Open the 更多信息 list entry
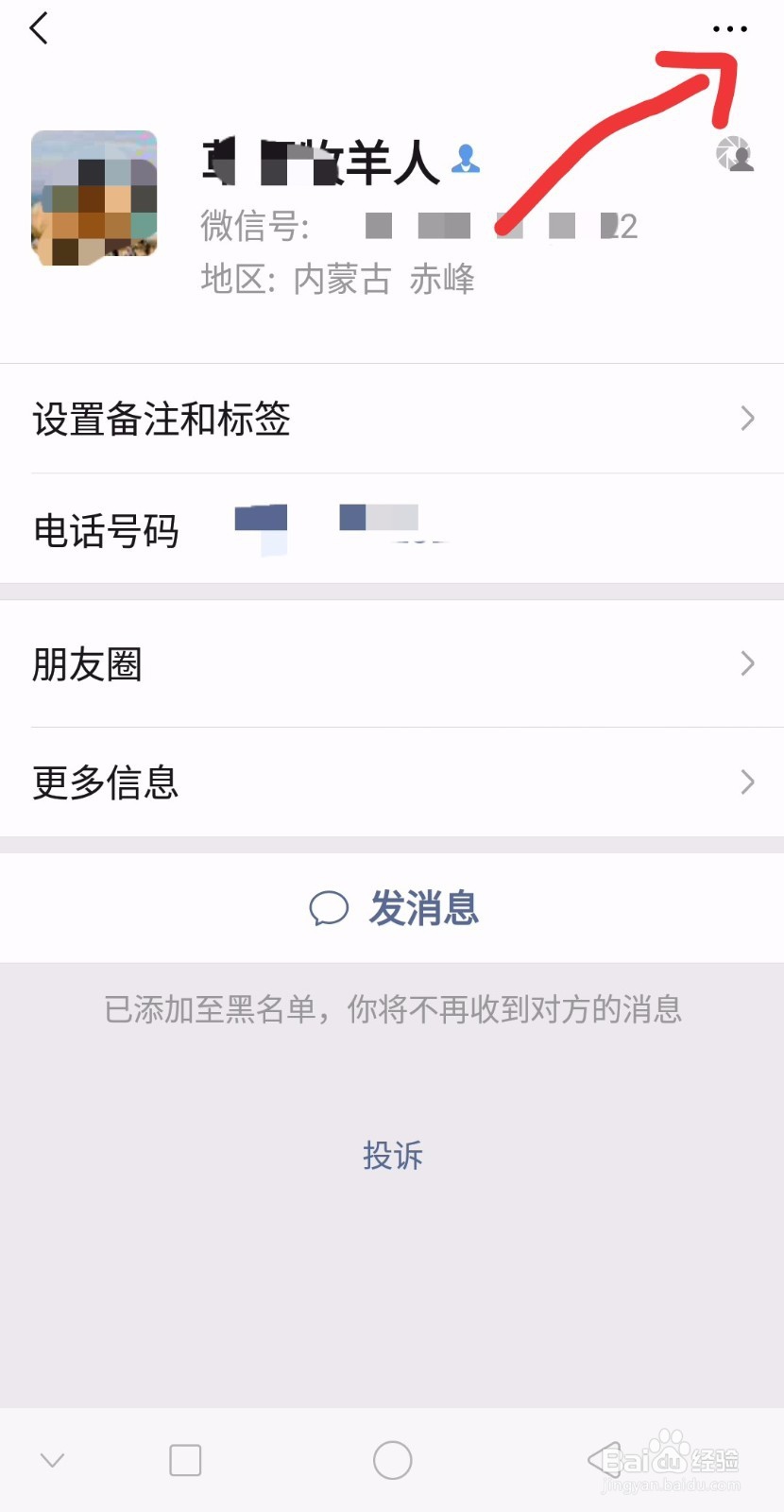The width and height of the screenshot is (784, 1512). 105,783
